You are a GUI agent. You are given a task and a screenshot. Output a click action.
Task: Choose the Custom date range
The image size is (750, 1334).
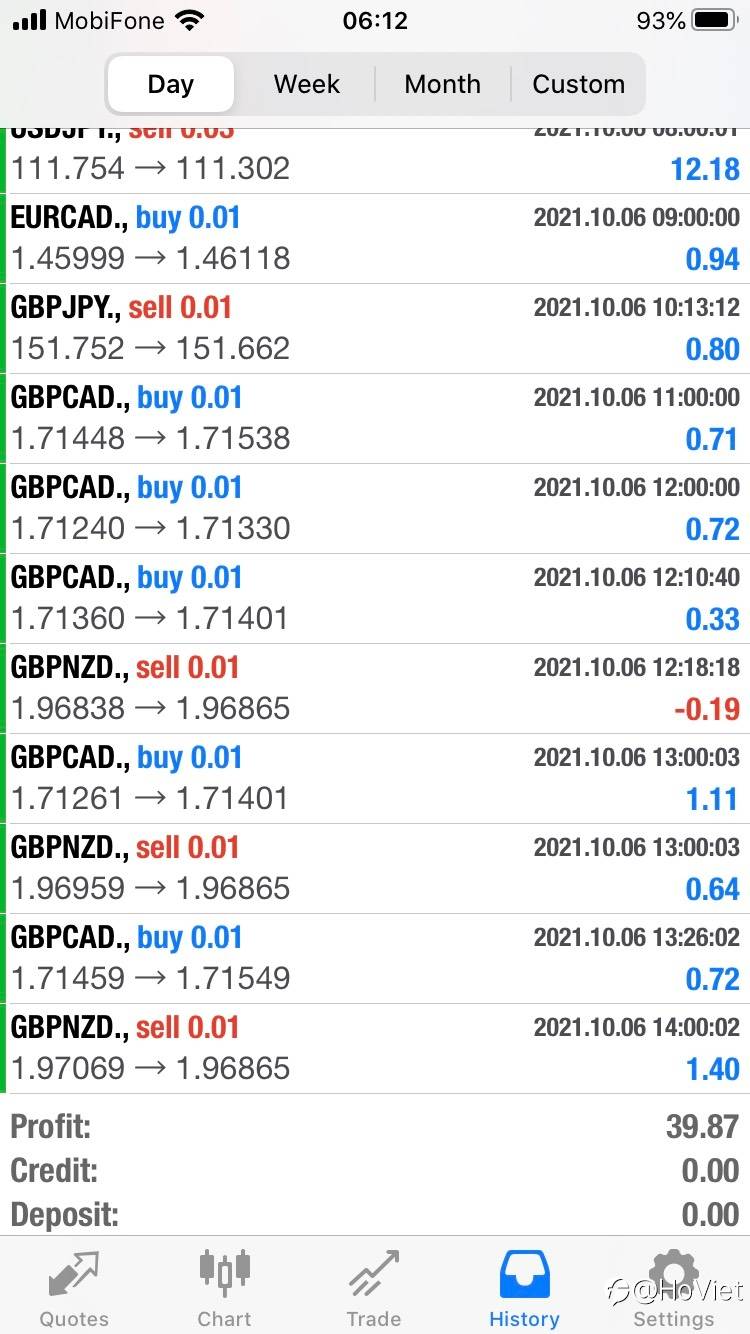pyautogui.click(x=578, y=84)
